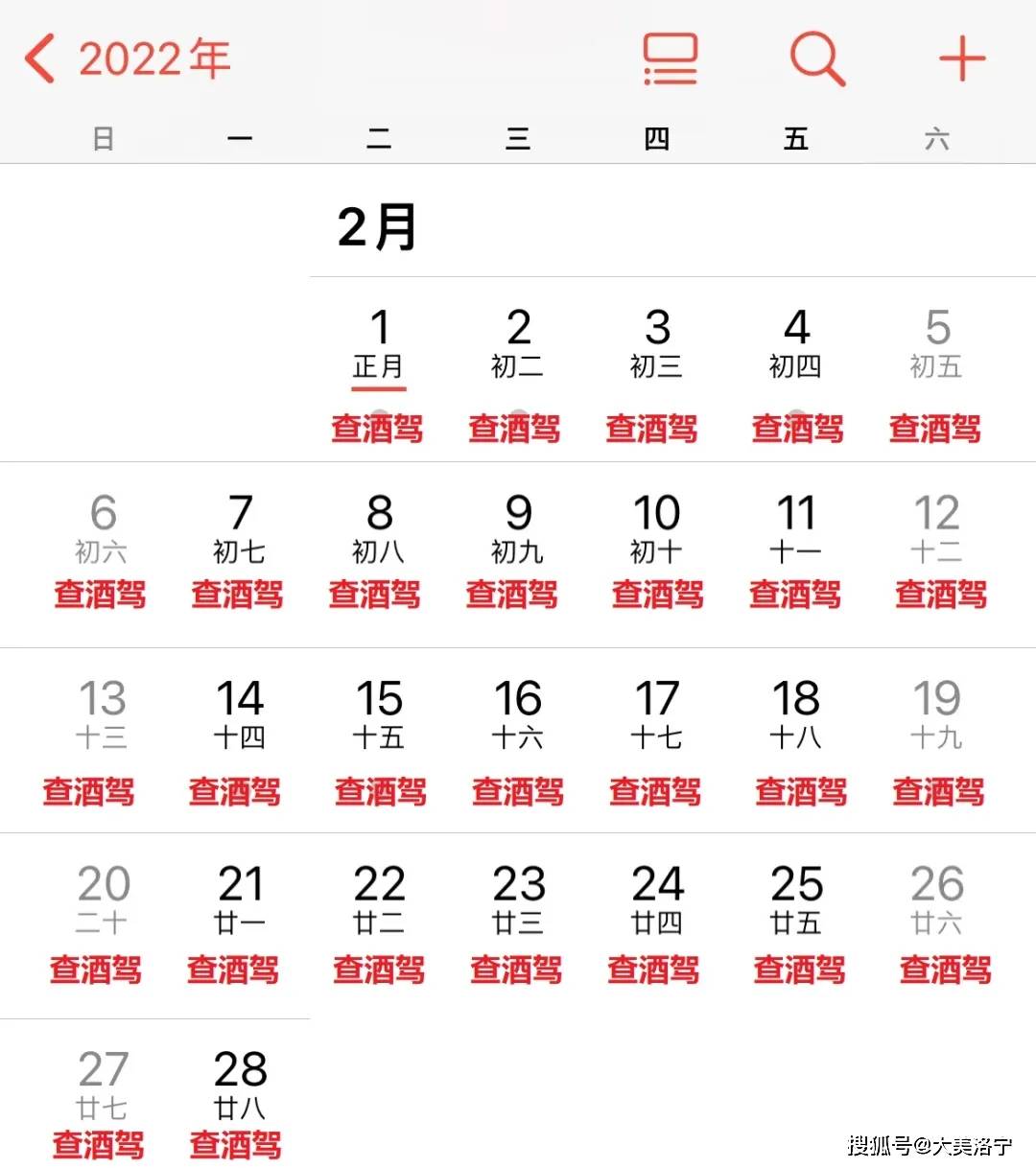
Task: Add a new calendar event
Action: 961,59
